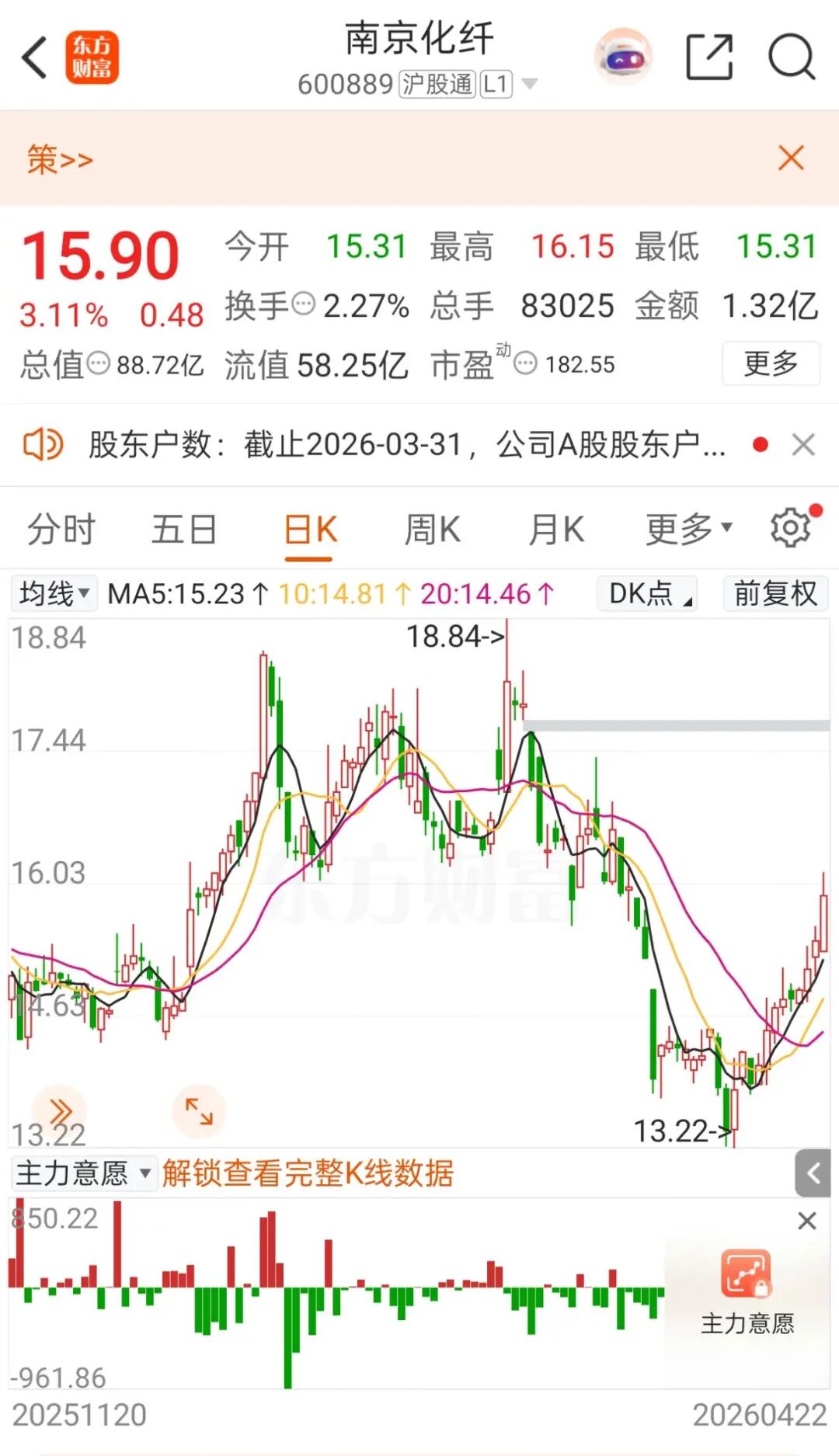
Task: Enter full-screen chart with the expand icon
Action: click(198, 1110)
